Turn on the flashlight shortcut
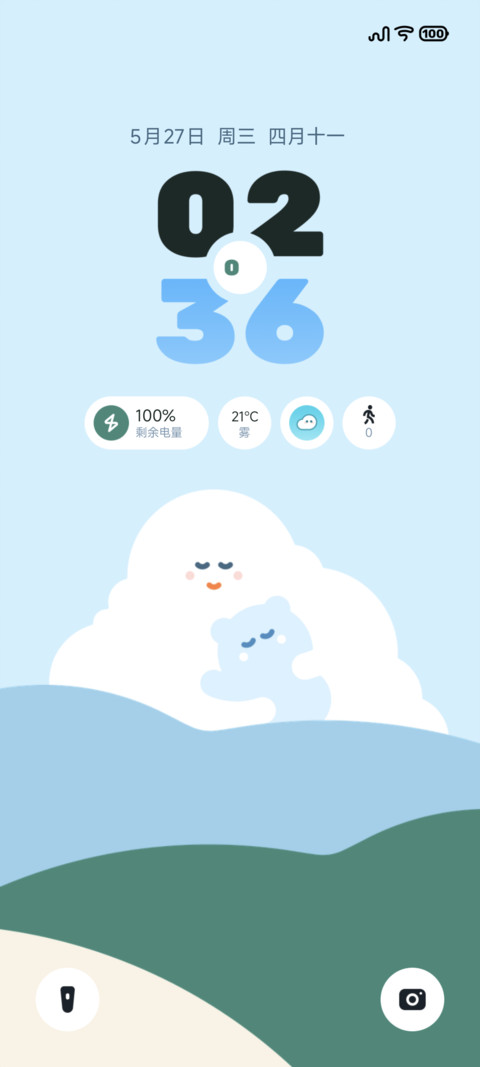Image resolution: width=480 pixels, height=1067 pixels. tap(67, 999)
